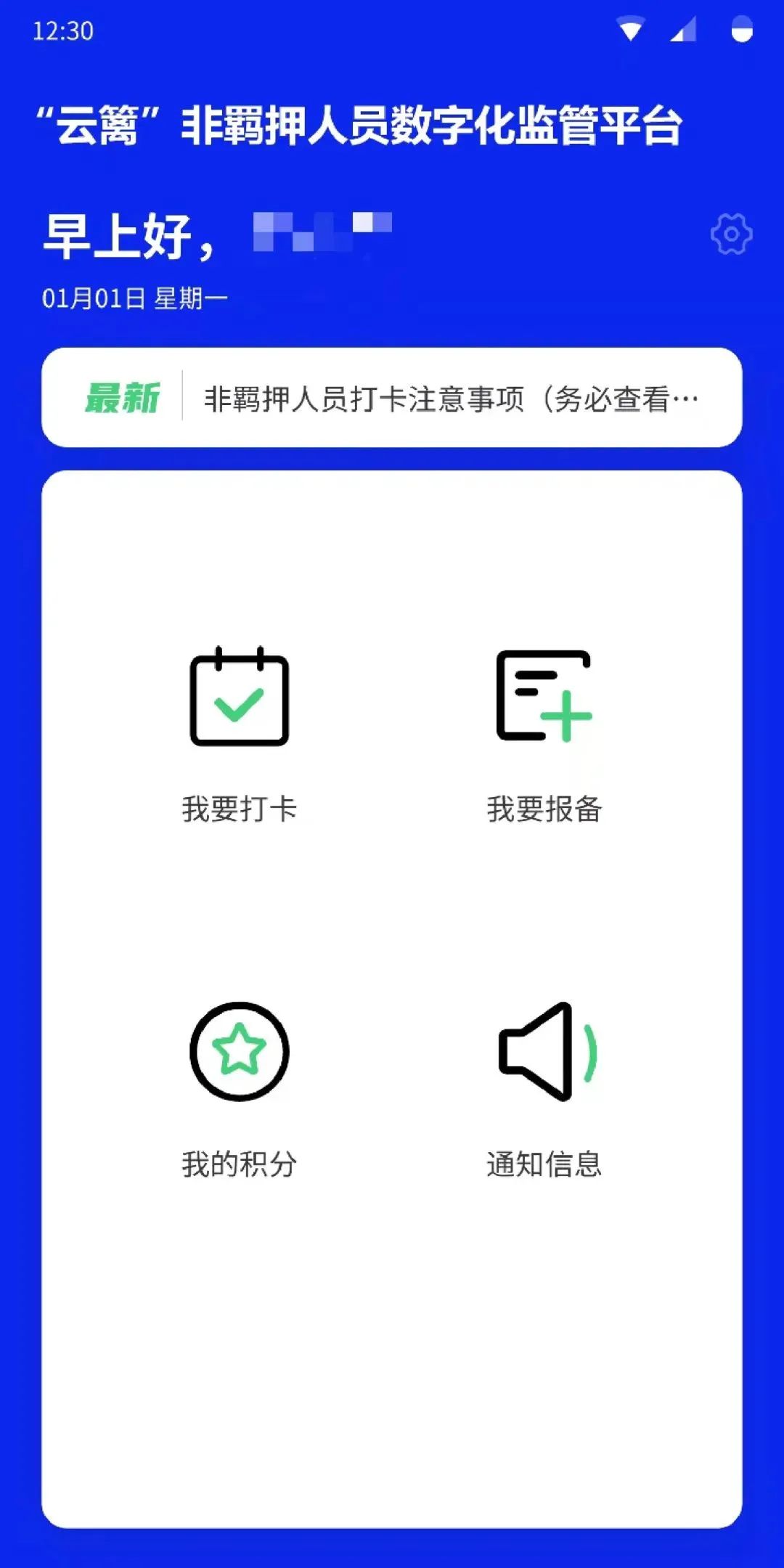Open 通知信息 notifications

544,1090
